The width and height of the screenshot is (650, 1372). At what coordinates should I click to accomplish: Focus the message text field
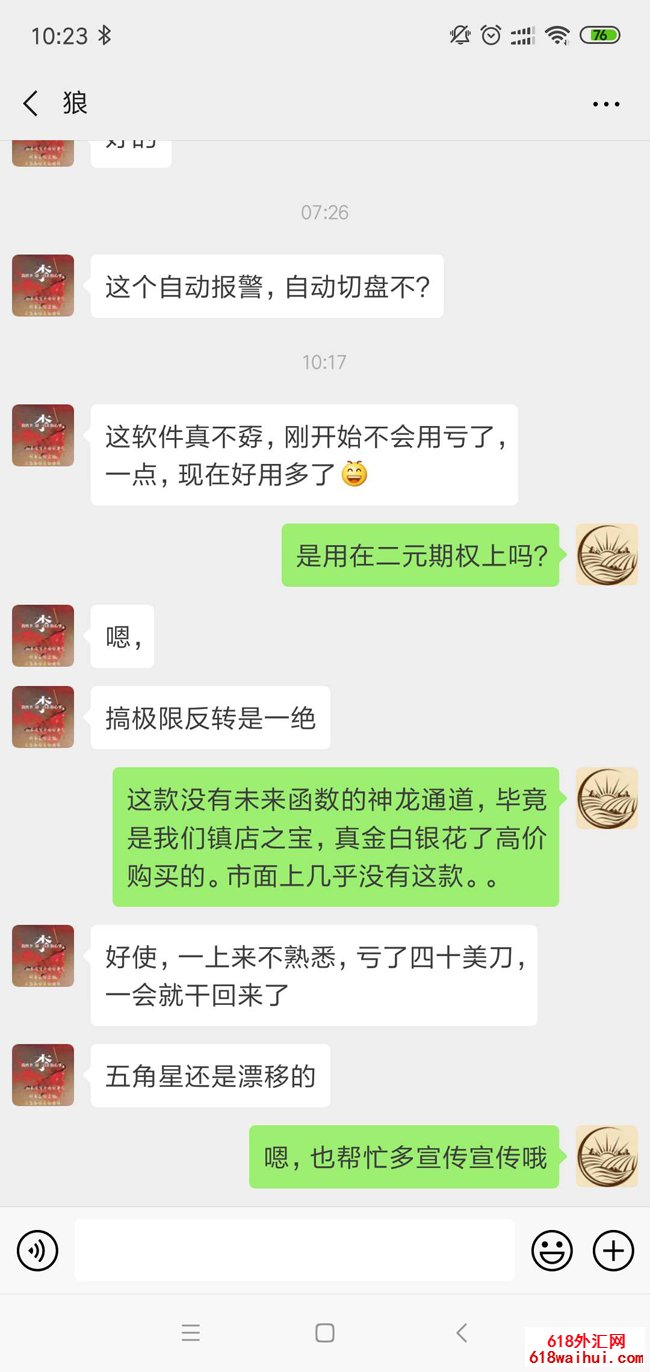coord(294,1250)
